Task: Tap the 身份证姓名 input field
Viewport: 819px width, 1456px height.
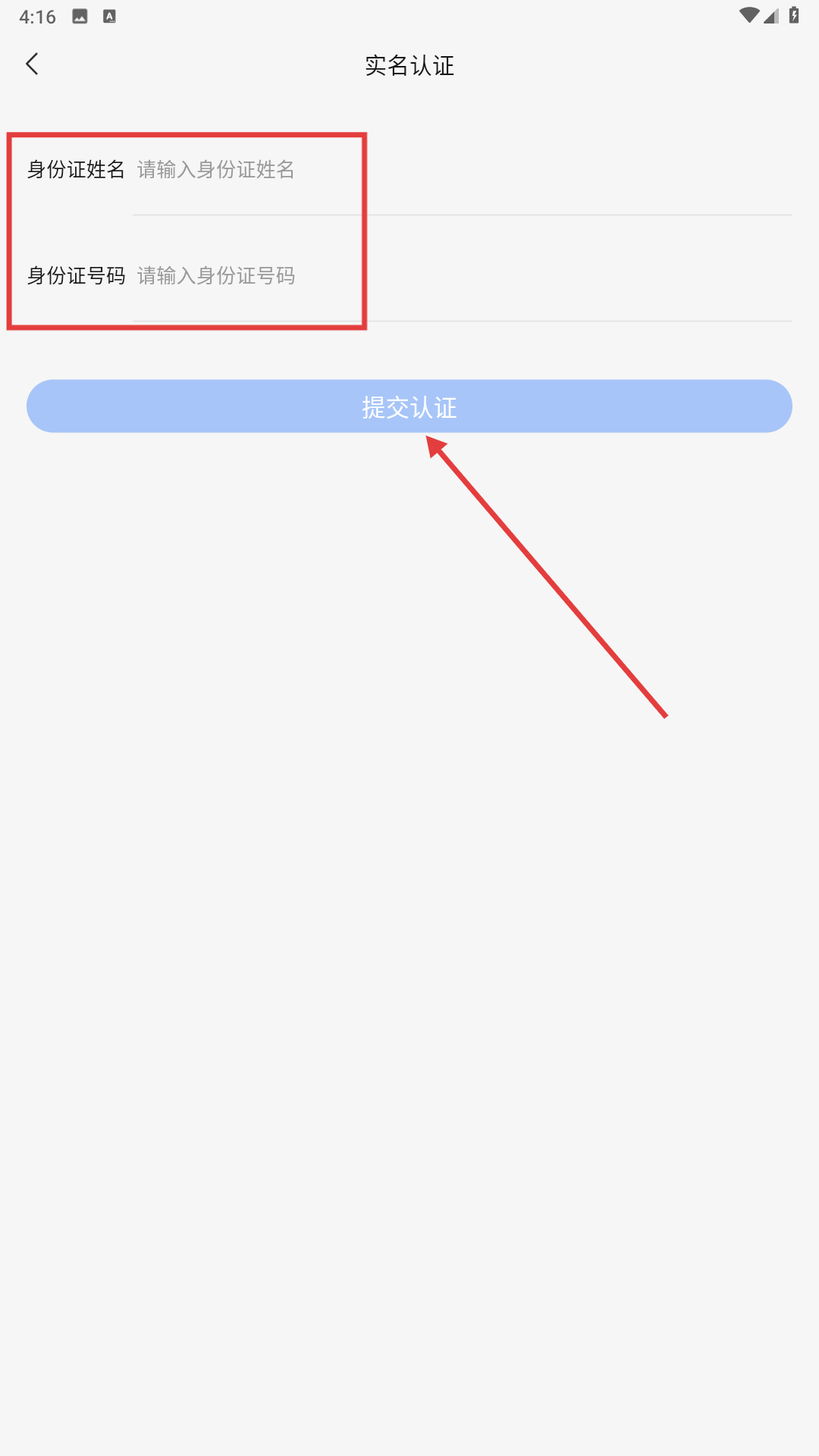Action: click(x=455, y=170)
